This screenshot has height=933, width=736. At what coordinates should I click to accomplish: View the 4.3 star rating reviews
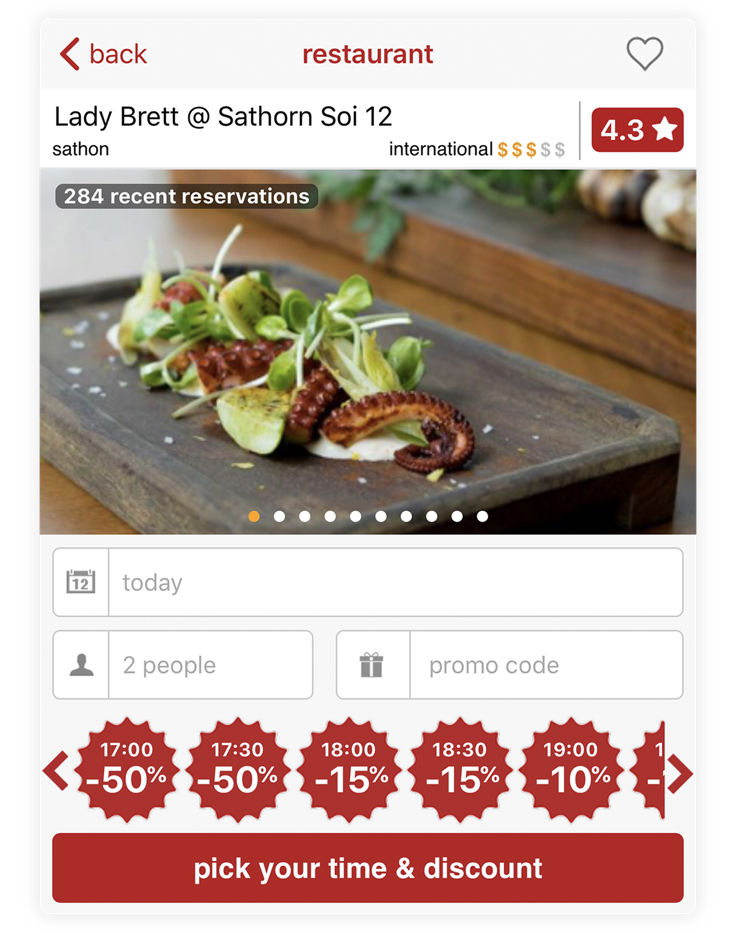(637, 130)
